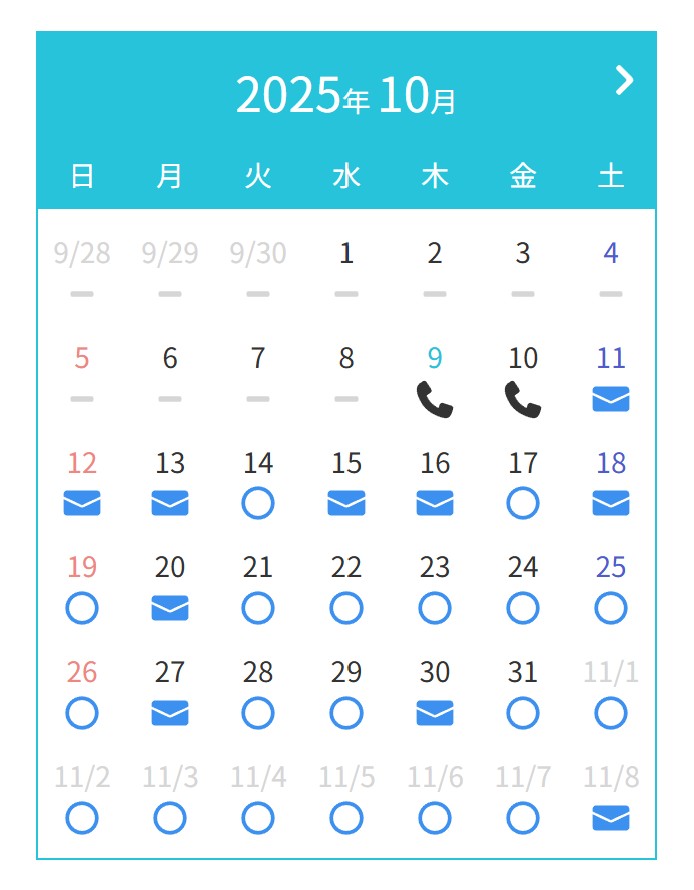This screenshot has height=890, width=694.
Task: Select October 30 mail date
Action: pyautogui.click(x=434, y=712)
